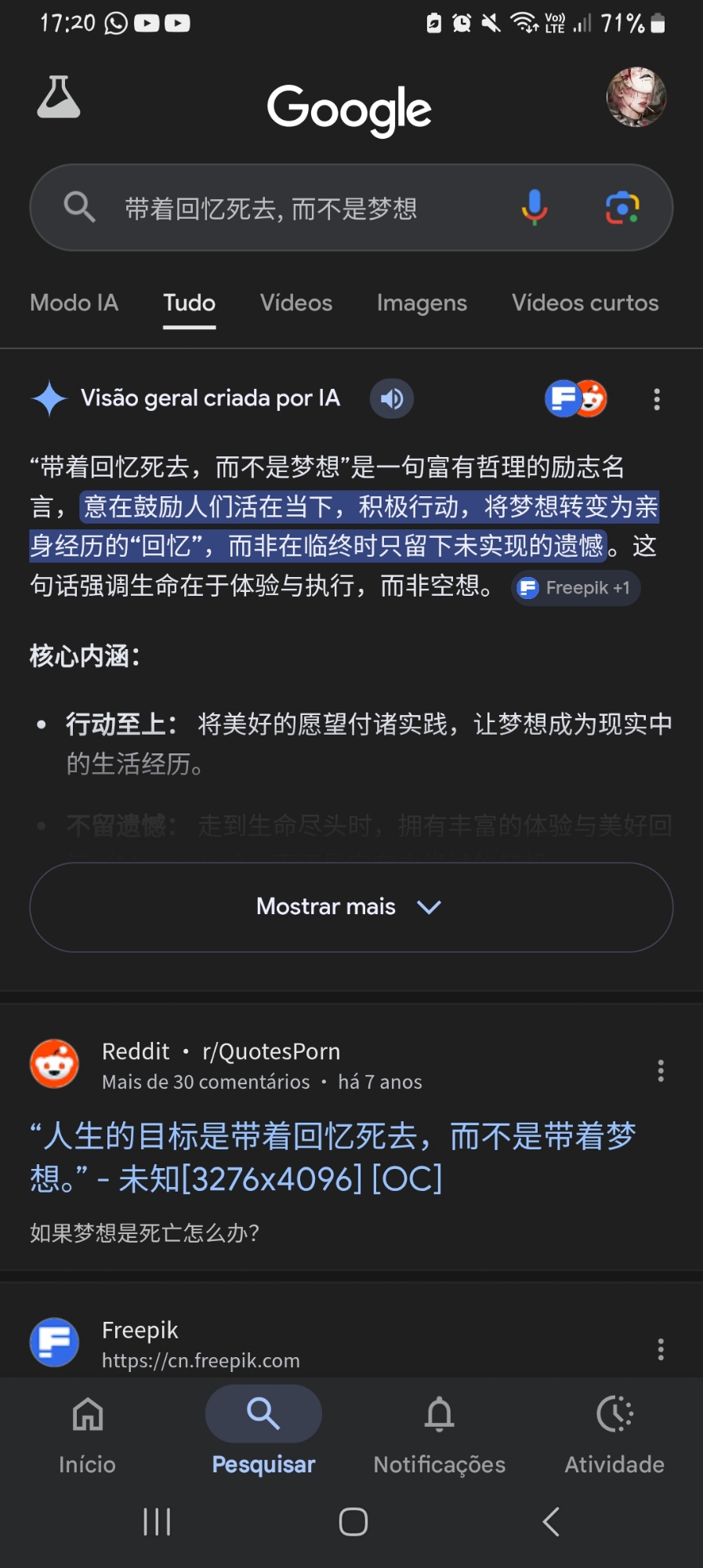
Task: Open the account profile picture
Action: click(636, 97)
